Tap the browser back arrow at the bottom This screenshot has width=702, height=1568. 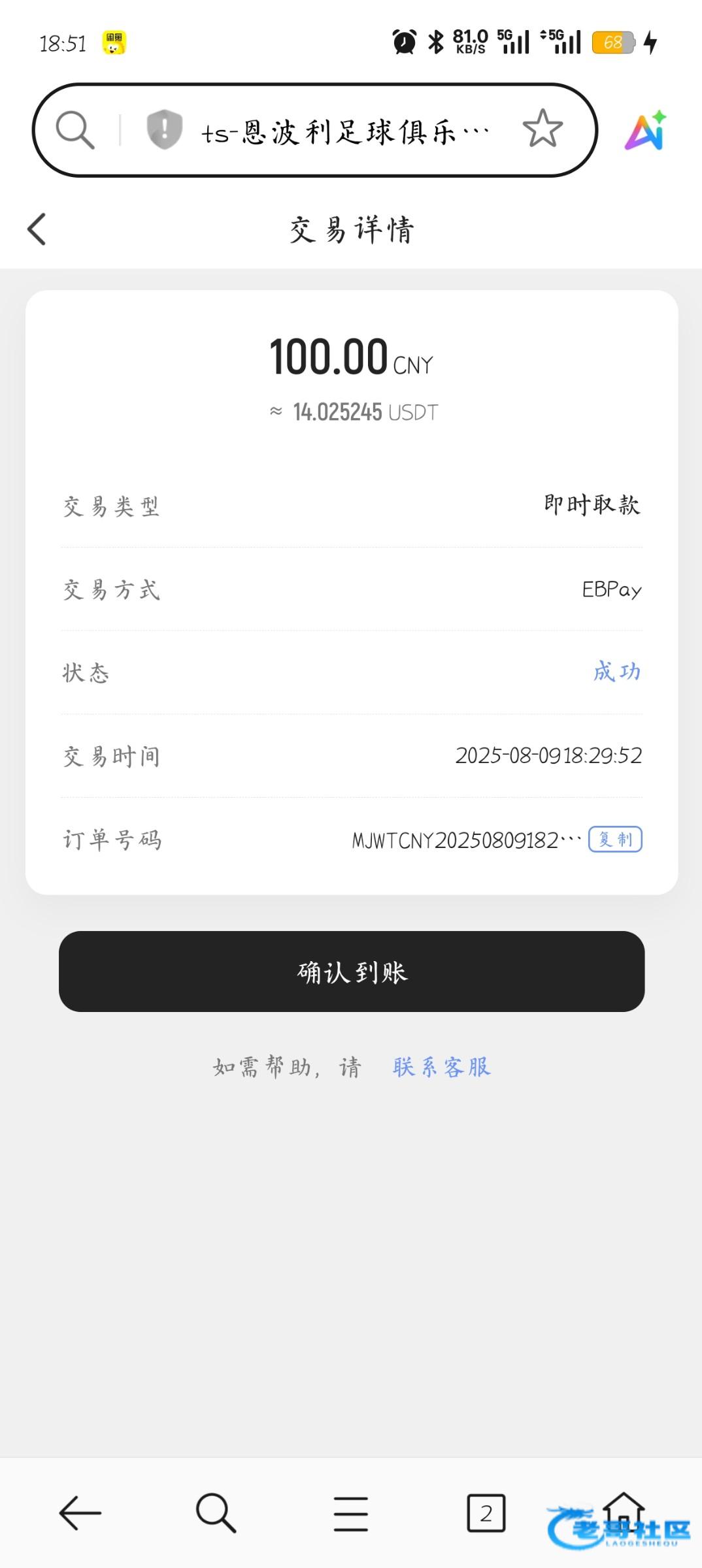click(80, 1512)
